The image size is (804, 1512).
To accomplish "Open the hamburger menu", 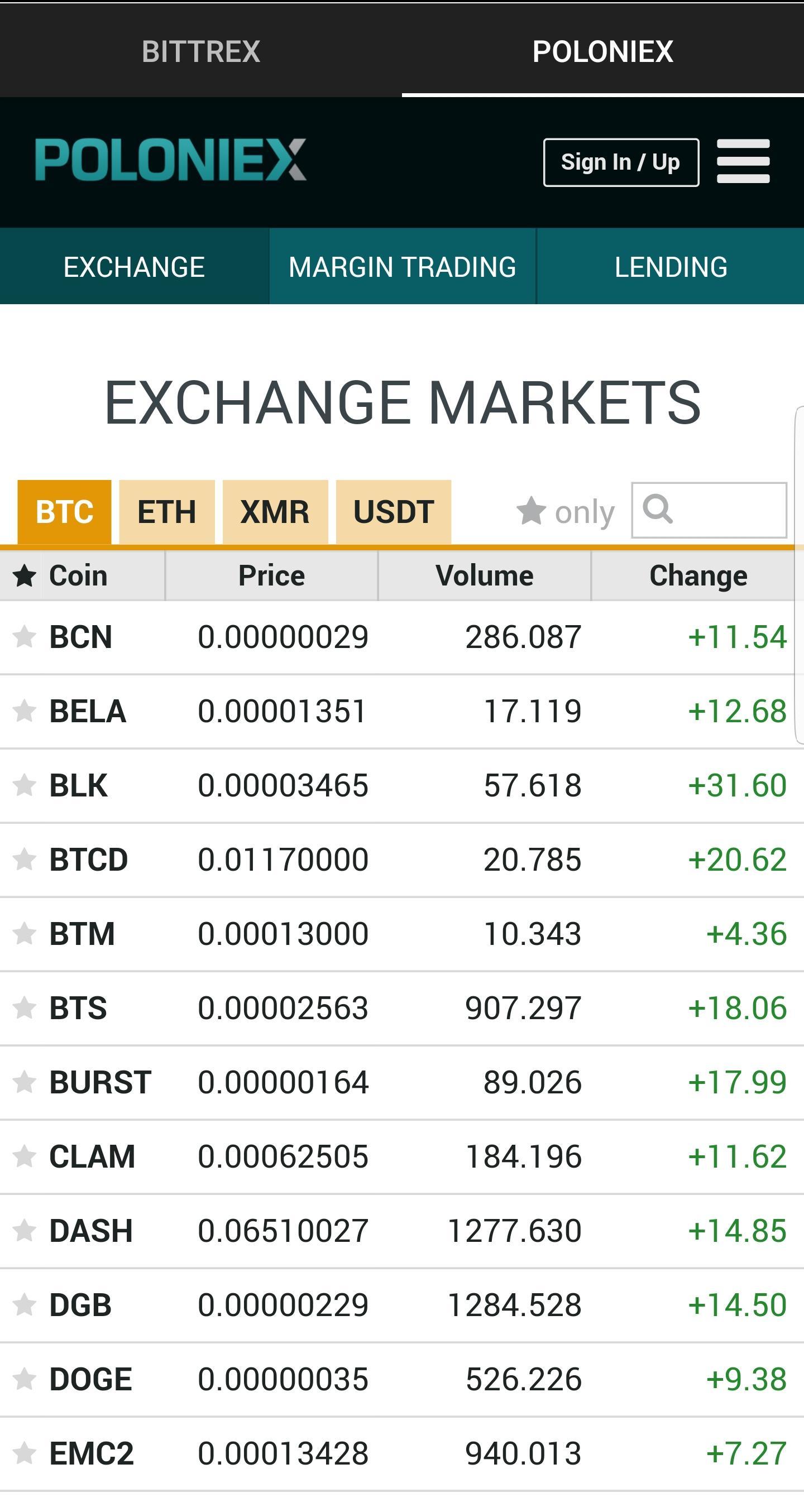I will coord(743,161).
